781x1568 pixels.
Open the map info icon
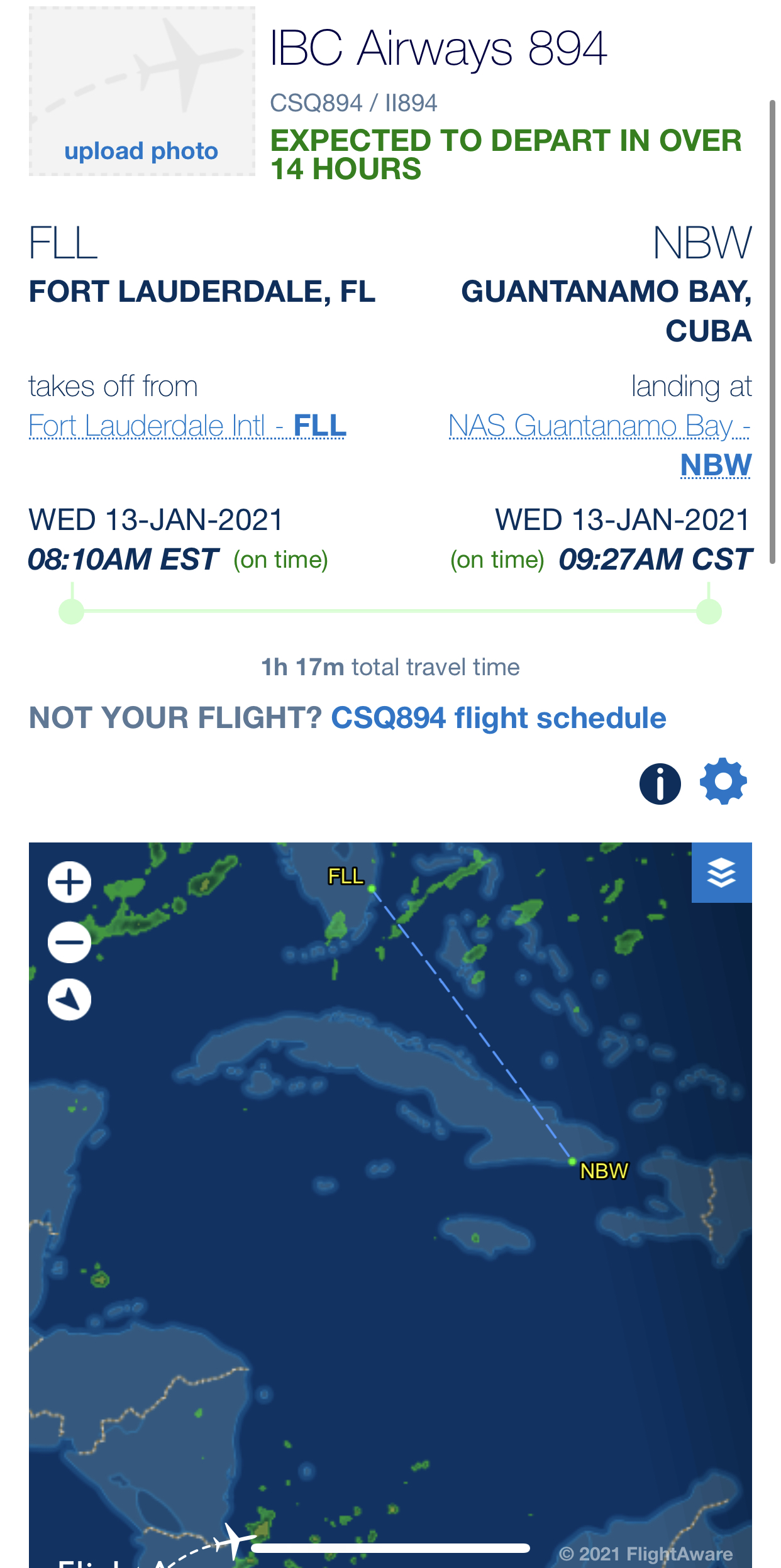pyautogui.click(x=660, y=783)
